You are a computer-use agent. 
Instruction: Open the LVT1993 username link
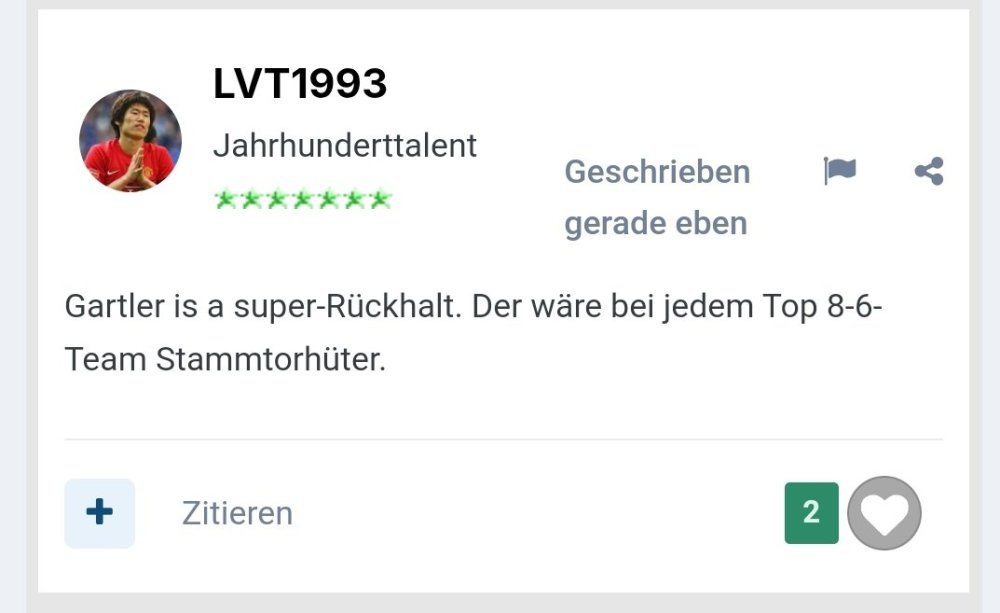[x=300, y=85]
